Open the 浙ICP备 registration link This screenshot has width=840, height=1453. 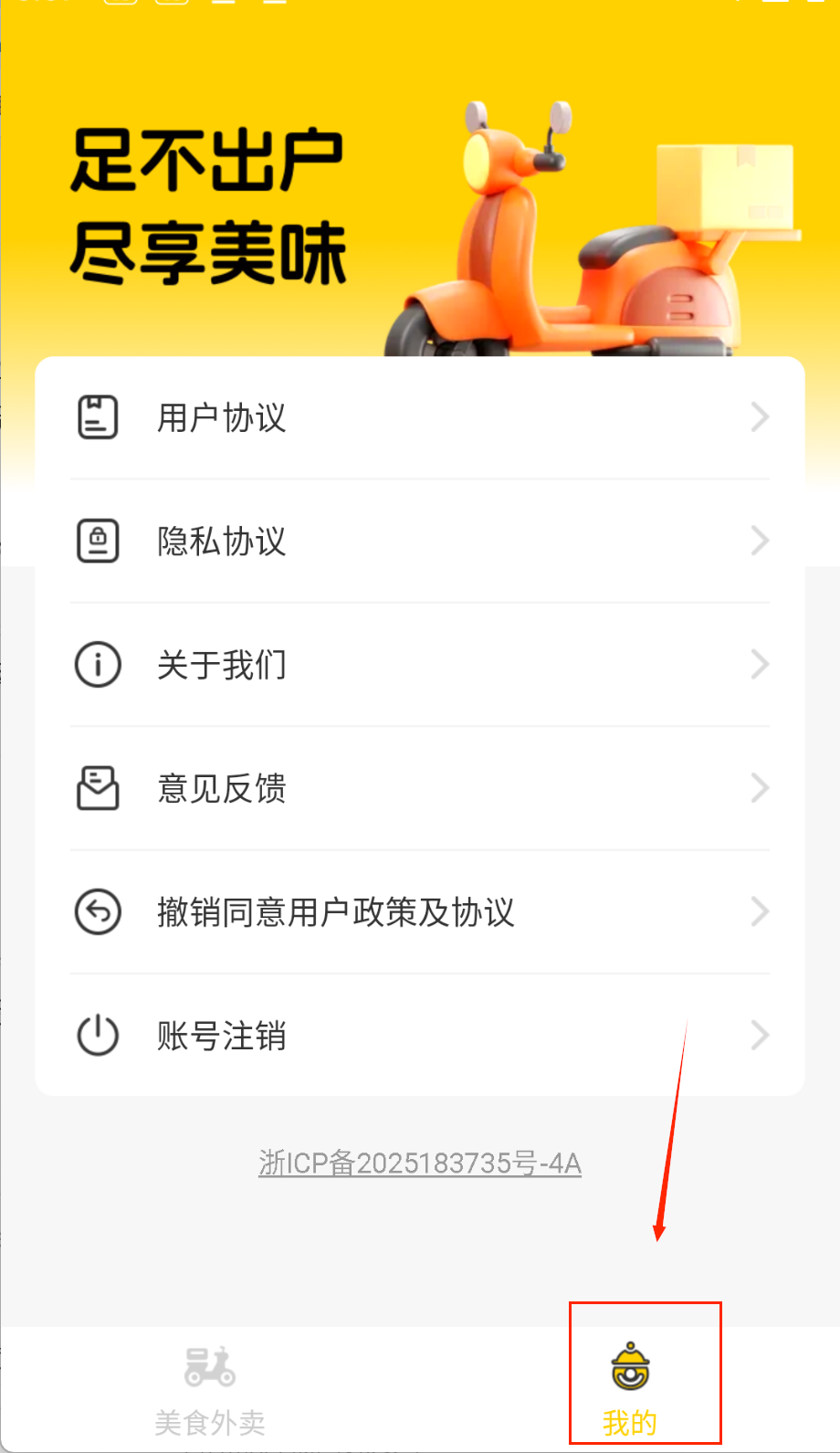click(420, 1163)
